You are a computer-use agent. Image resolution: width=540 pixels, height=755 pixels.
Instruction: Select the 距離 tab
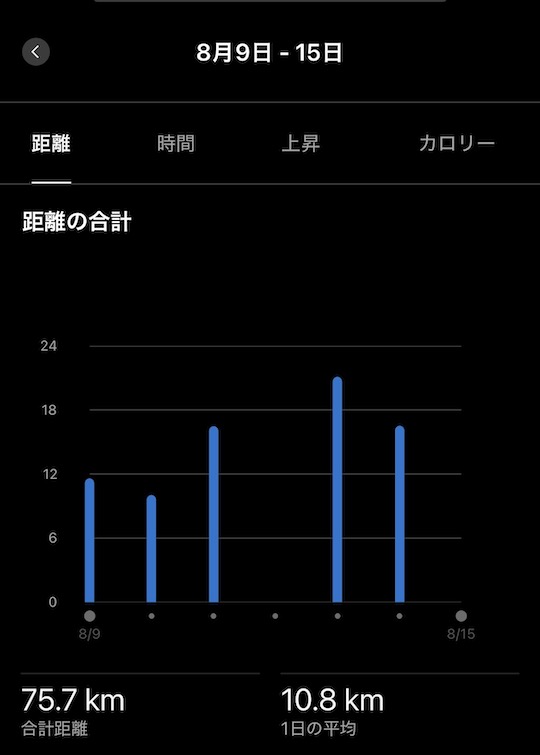51,143
